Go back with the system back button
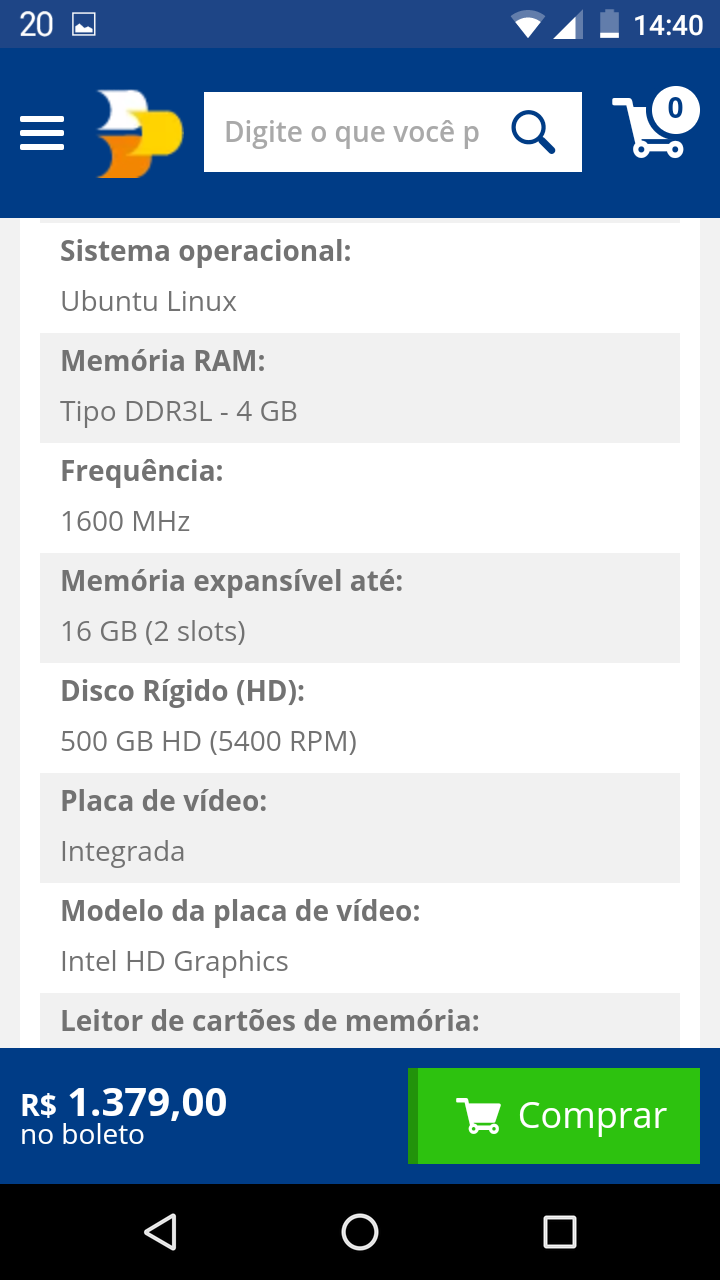This screenshot has height=1280, width=720. (160, 1232)
